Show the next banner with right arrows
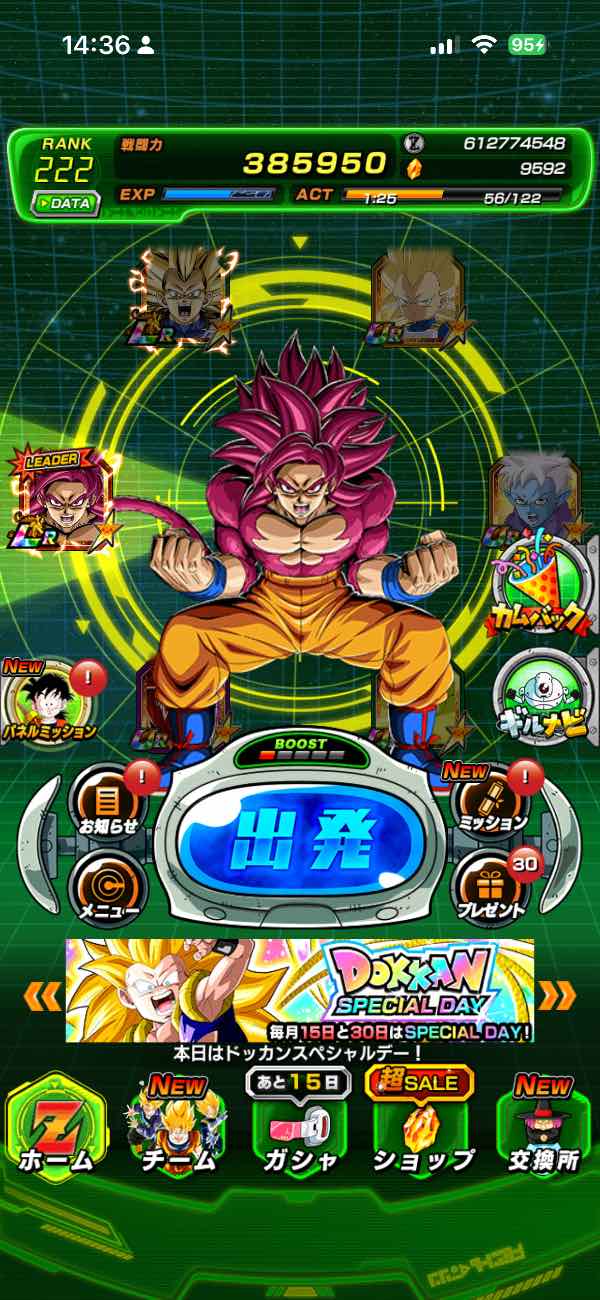 point(558,995)
